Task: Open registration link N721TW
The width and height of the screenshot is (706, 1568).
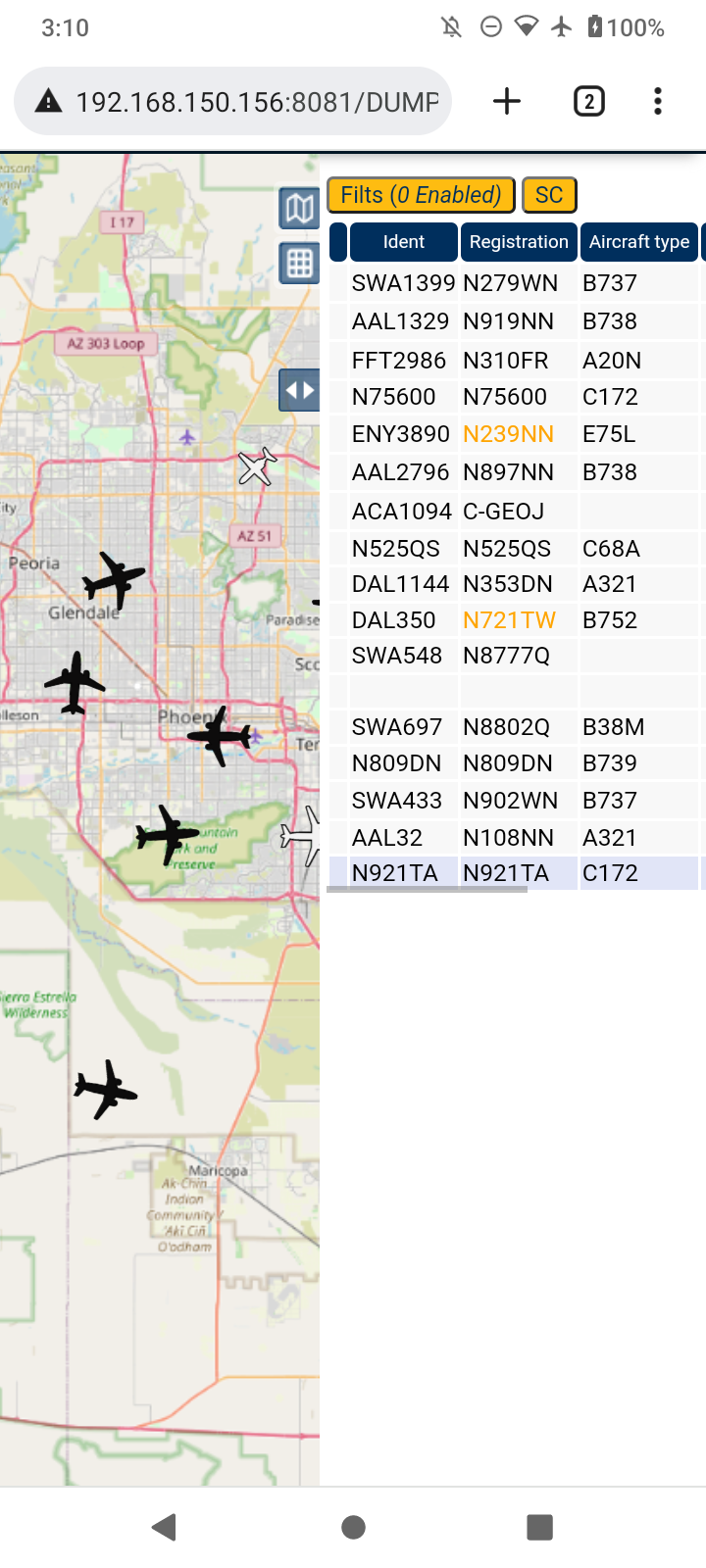Action: click(x=509, y=620)
